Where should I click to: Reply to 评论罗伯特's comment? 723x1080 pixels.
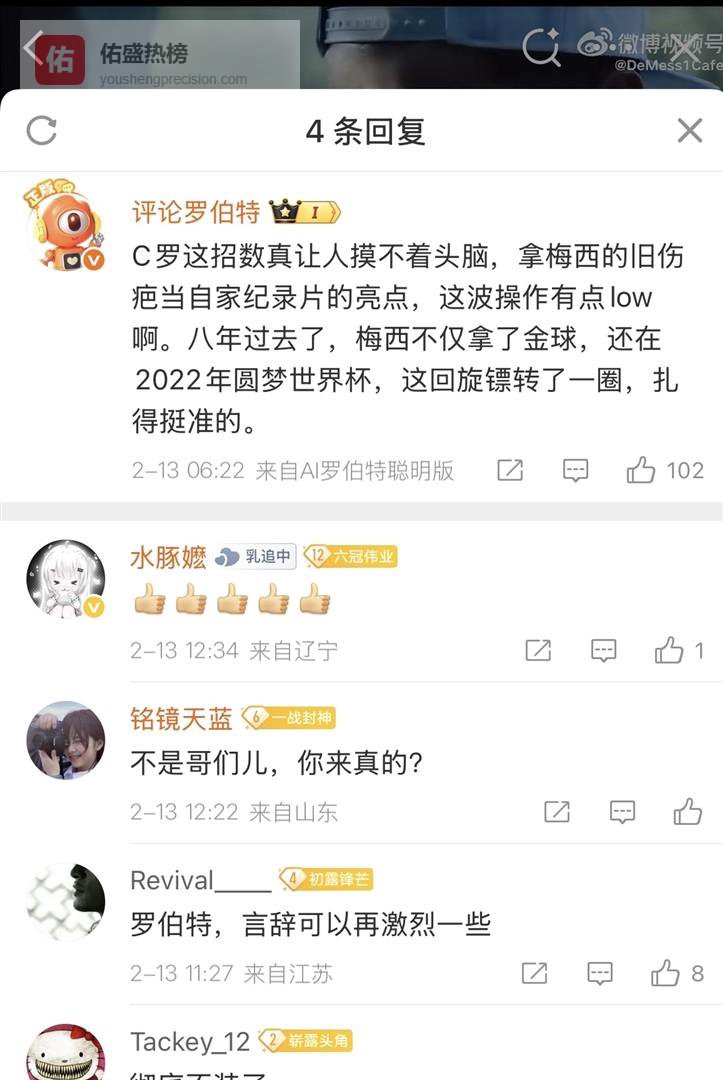click(x=575, y=470)
